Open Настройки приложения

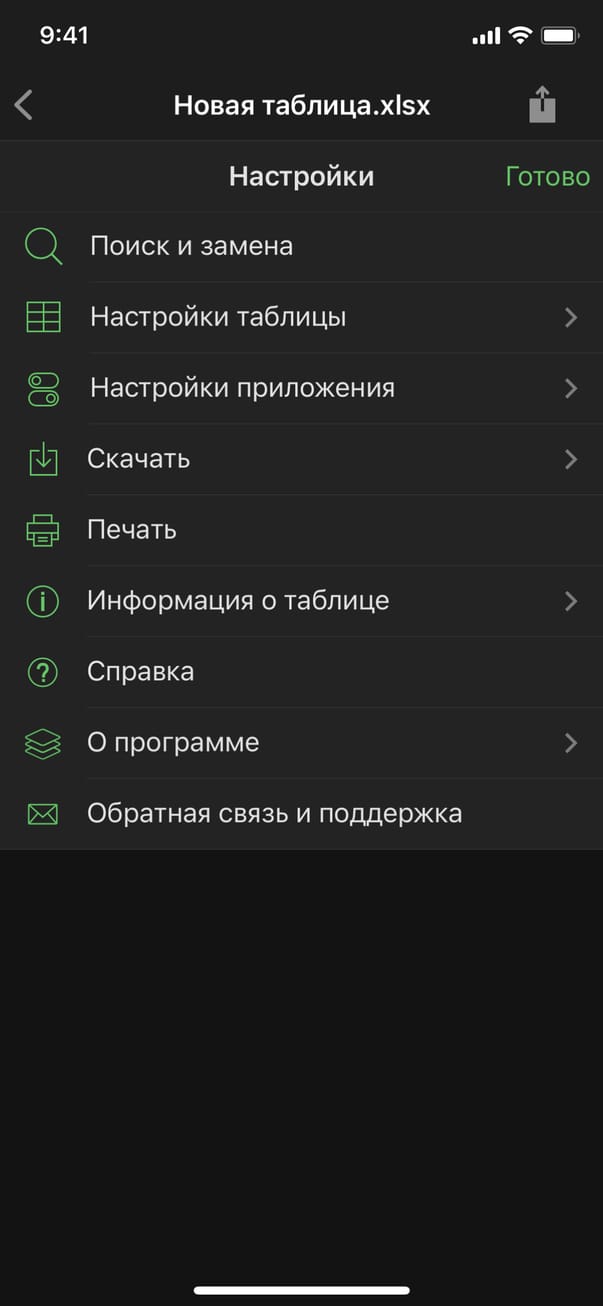(x=242, y=388)
